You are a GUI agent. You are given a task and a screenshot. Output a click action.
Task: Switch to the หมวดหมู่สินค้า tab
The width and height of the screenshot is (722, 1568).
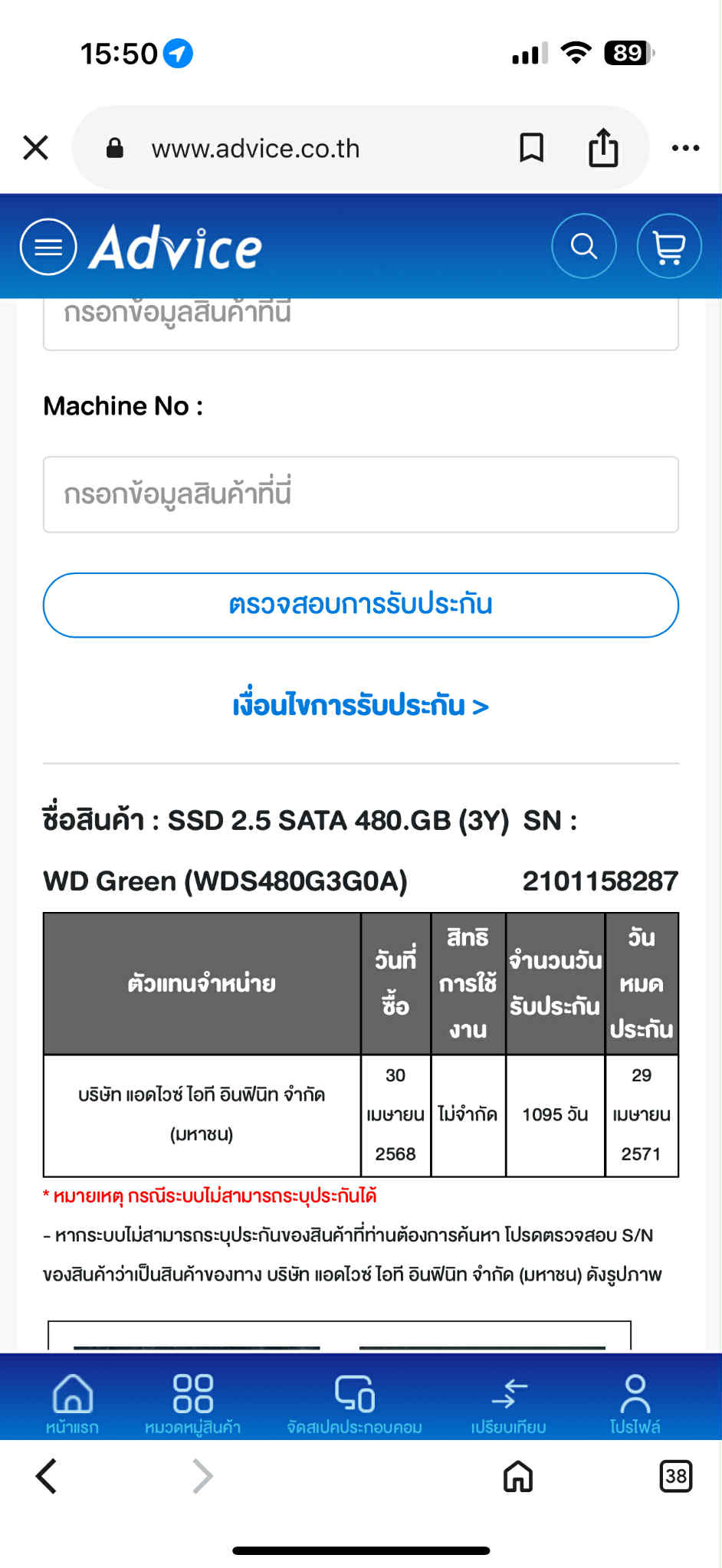point(192,1404)
